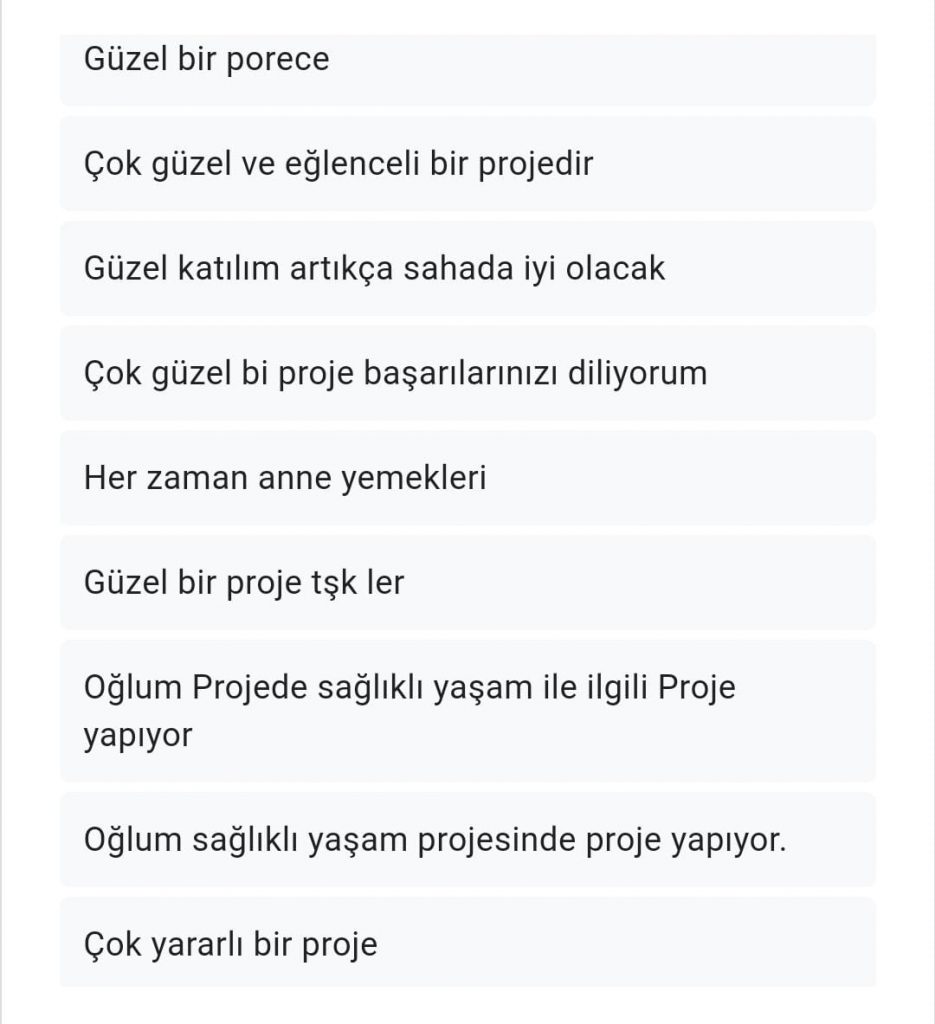This screenshot has width=935, height=1024.
Task: Click the comment wishing success ('başarılarınızı diliyorum')
Action: 467,373
